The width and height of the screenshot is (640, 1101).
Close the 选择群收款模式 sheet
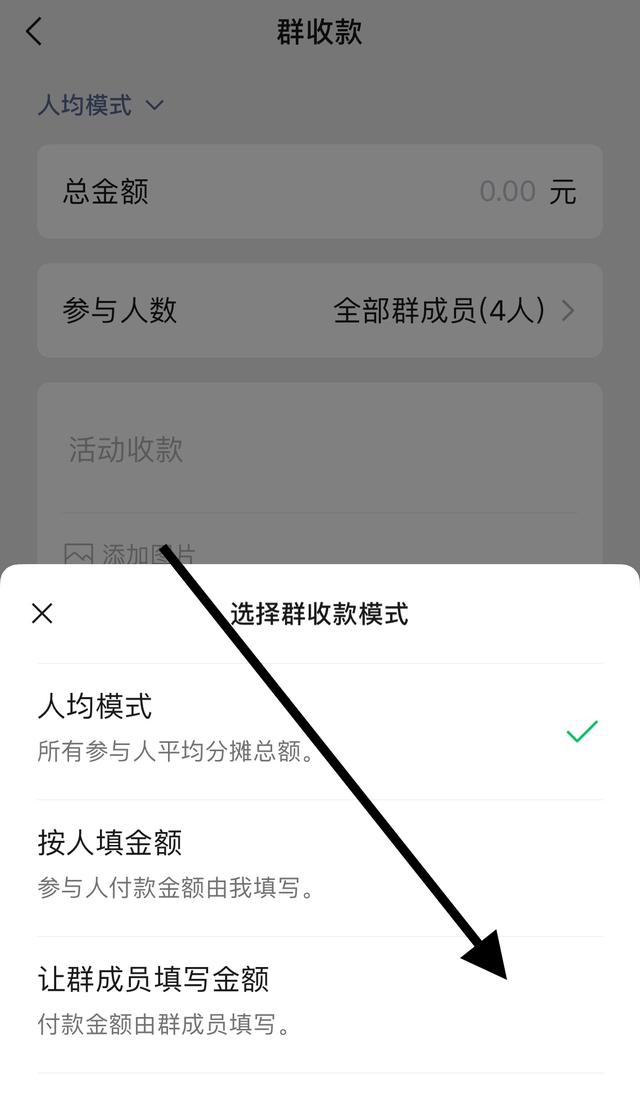click(42, 614)
